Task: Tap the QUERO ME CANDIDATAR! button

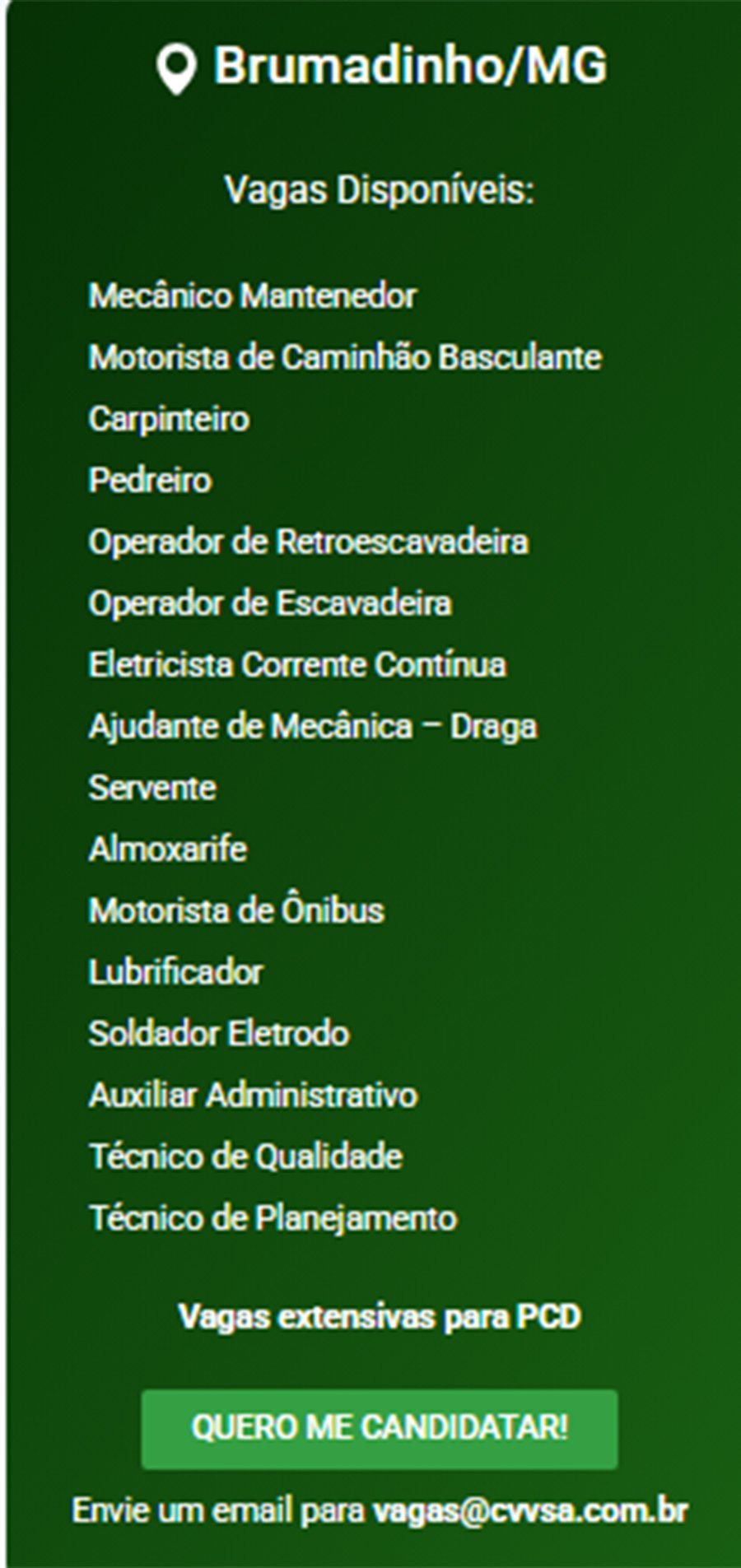Action: pyautogui.click(x=380, y=1429)
